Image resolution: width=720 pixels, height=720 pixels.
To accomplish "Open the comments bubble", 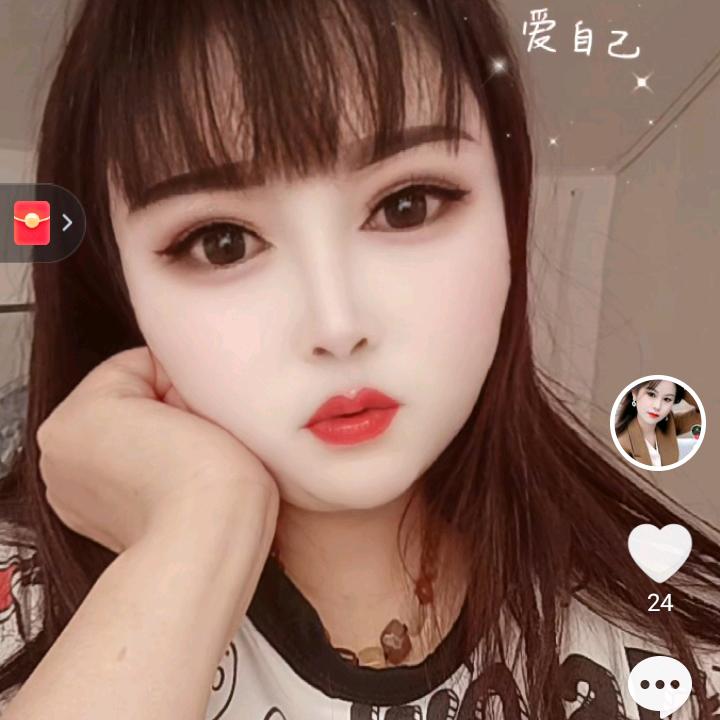I will tap(659, 687).
